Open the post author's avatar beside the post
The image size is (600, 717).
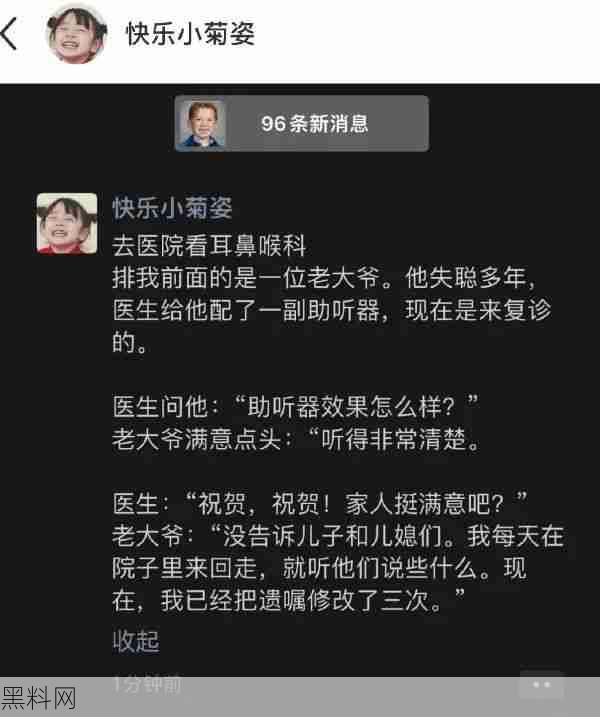pos(67,223)
